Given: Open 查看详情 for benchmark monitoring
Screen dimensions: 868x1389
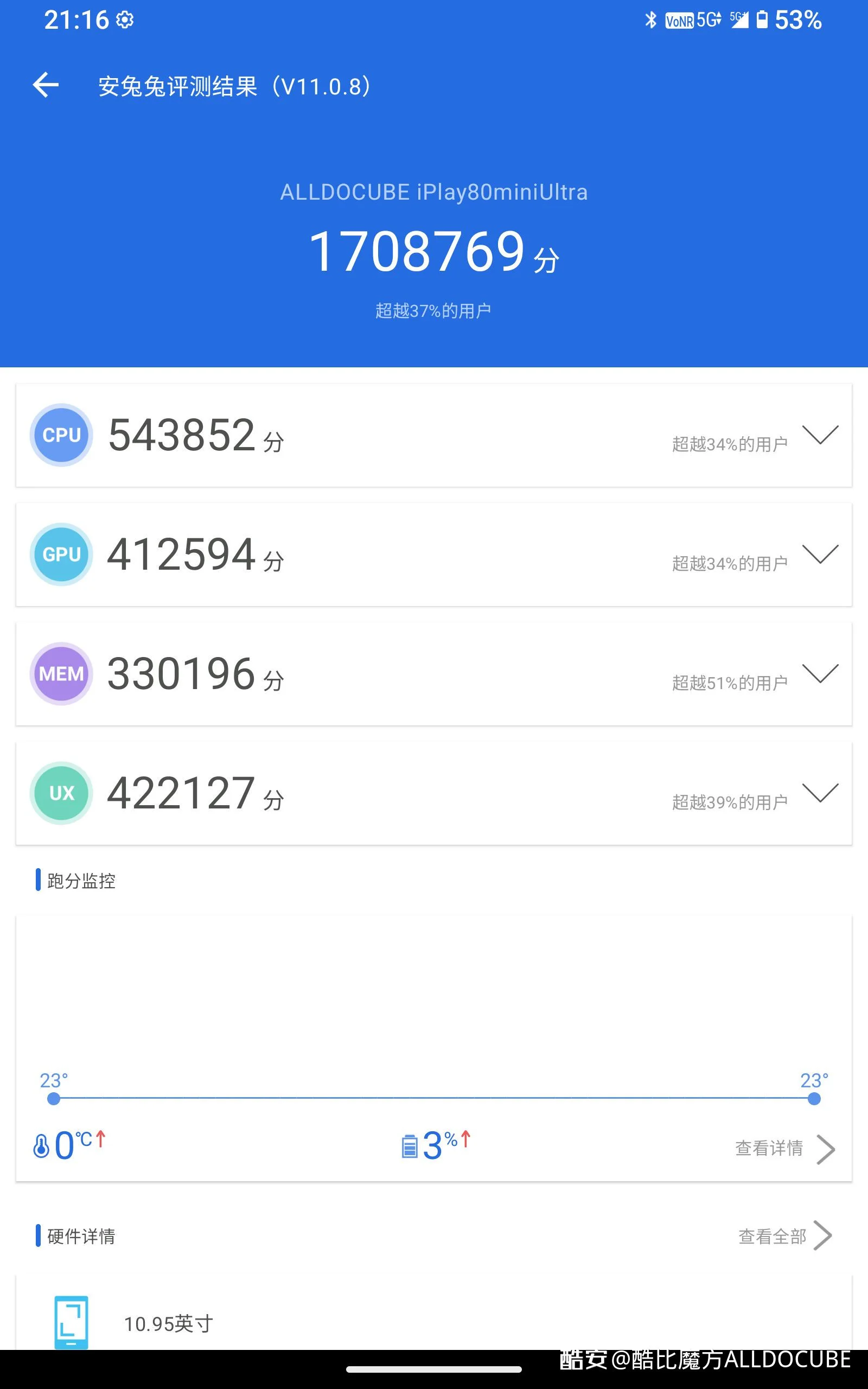Looking at the screenshot, I should (x=783, y=1149).
